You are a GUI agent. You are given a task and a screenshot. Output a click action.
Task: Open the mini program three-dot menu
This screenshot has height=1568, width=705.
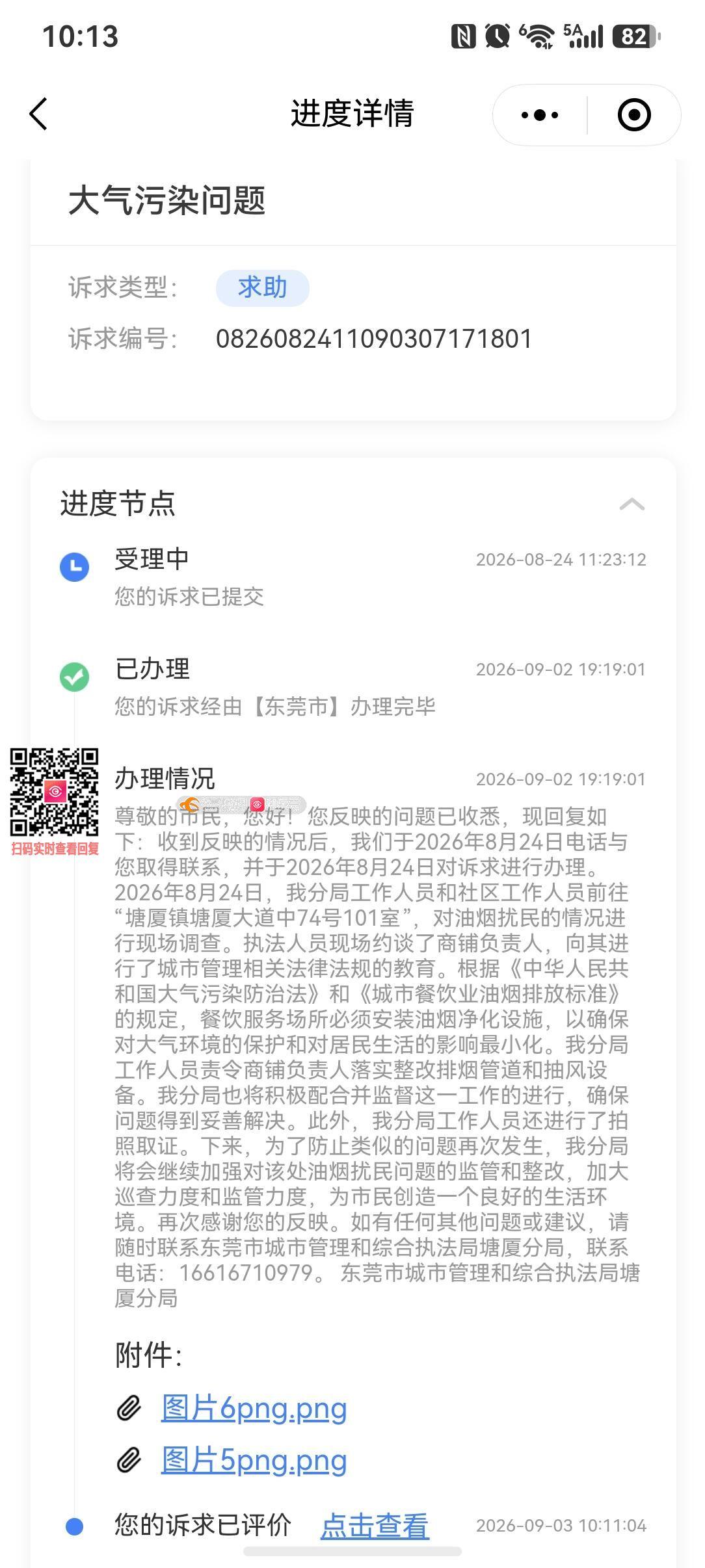pyautogui.click(x=540, y=115)
